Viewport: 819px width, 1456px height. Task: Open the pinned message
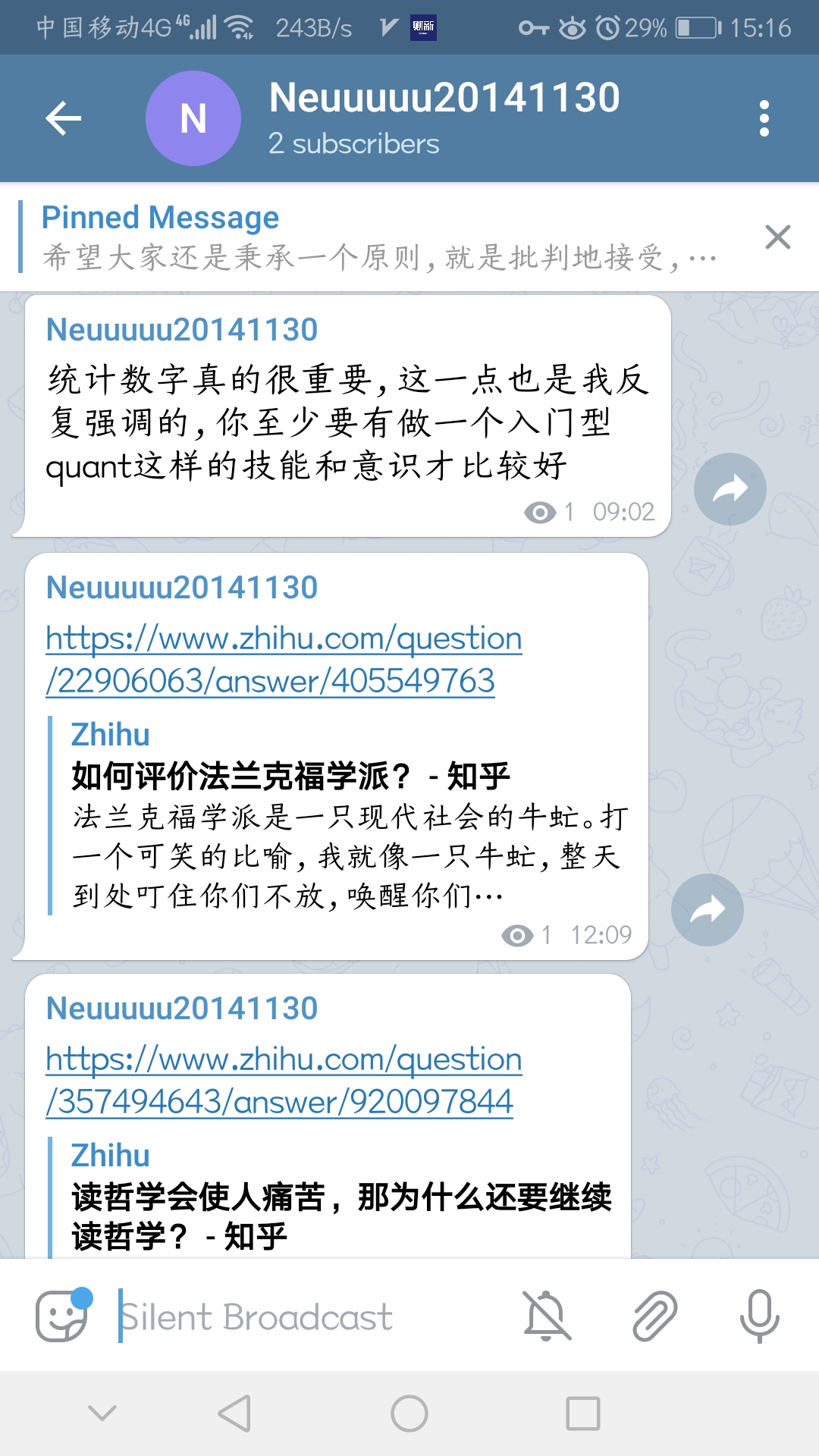point(379,237)
